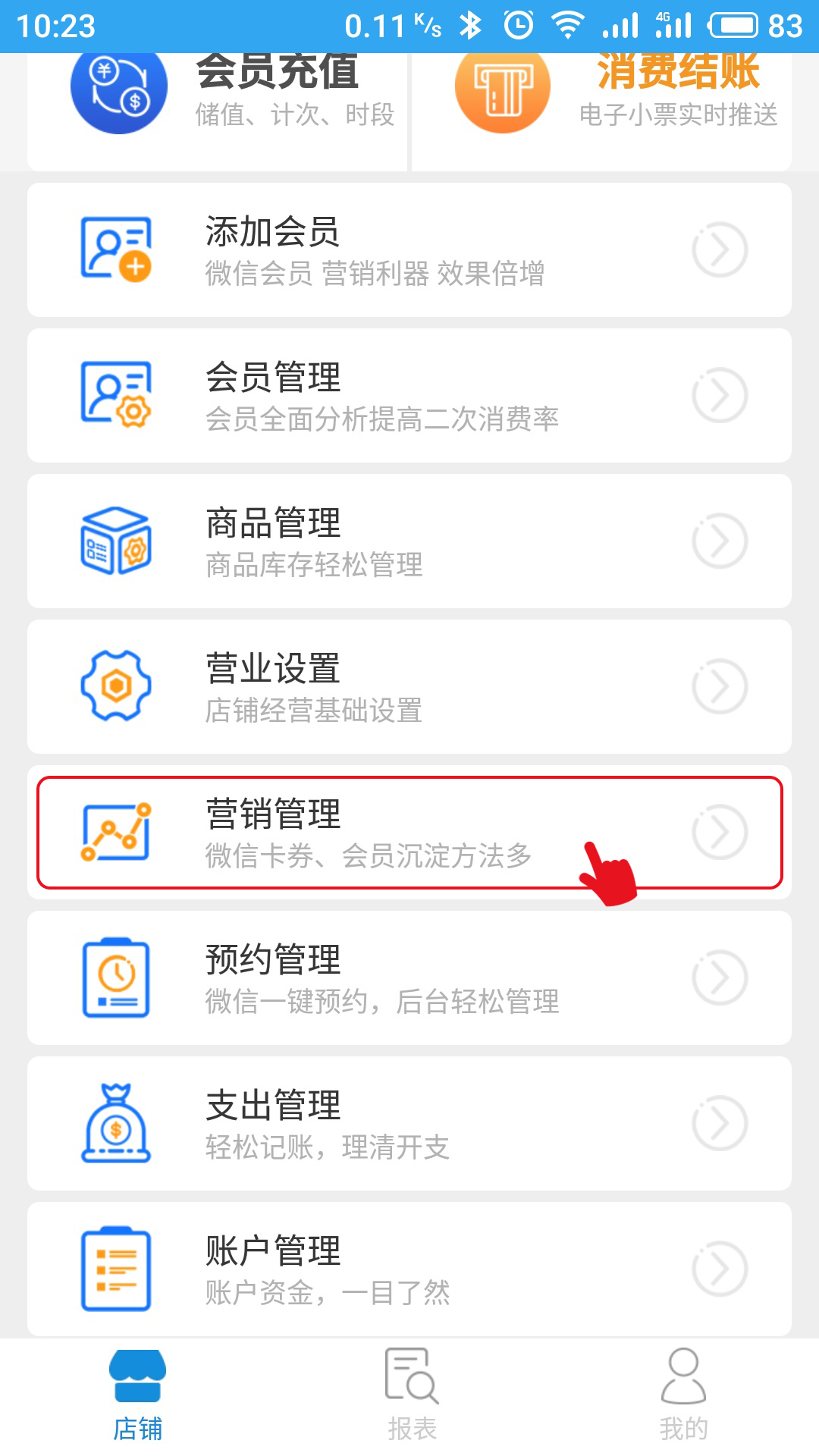Open 支出管理 row
Image resolution: width=819 pixels, height=1456 pixels.
pos(409,1123)
